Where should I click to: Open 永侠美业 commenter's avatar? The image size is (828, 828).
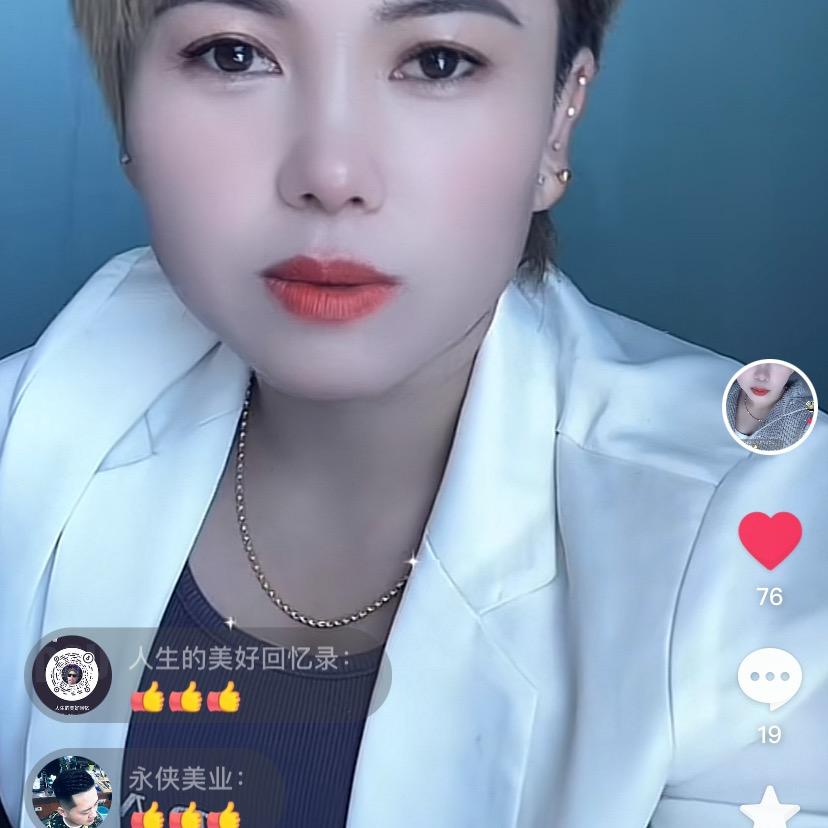click(70, 794)
